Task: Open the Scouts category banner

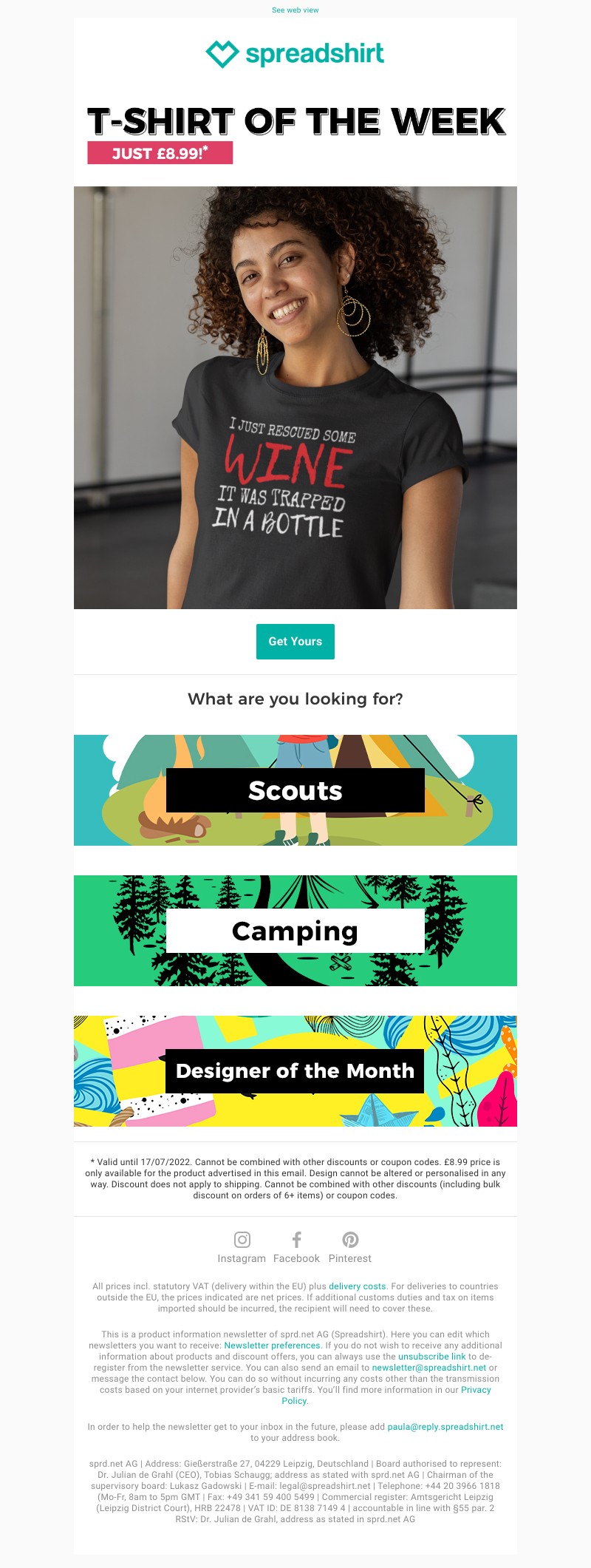Action: click(295, 790)
